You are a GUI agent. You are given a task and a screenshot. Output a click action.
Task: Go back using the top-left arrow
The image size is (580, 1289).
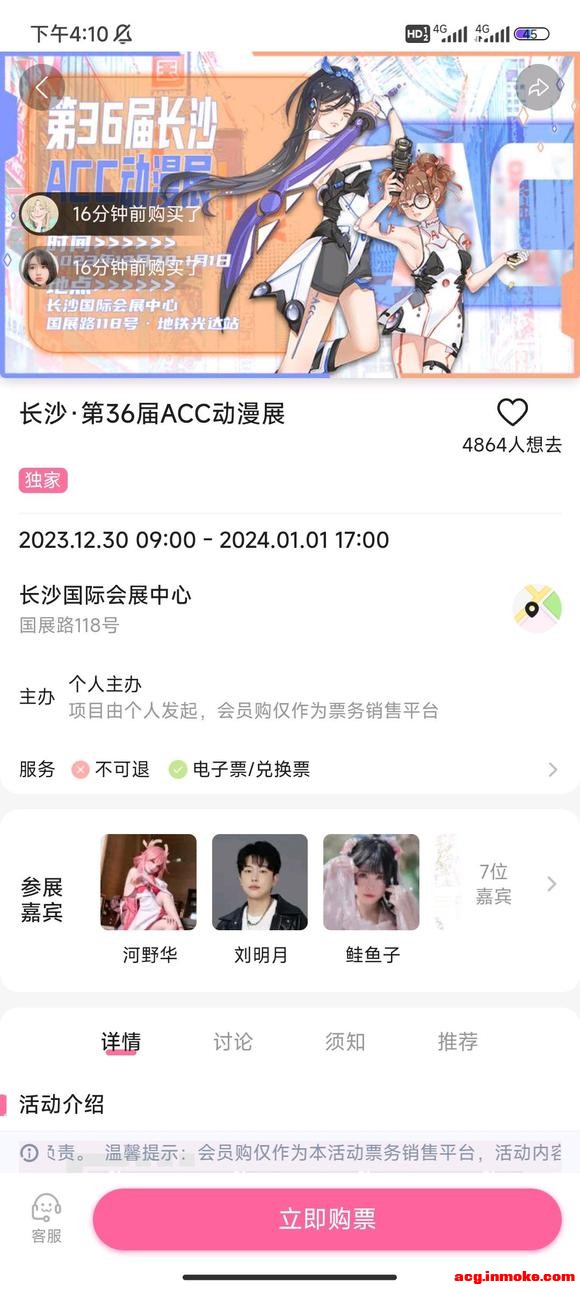click(42, 87)
